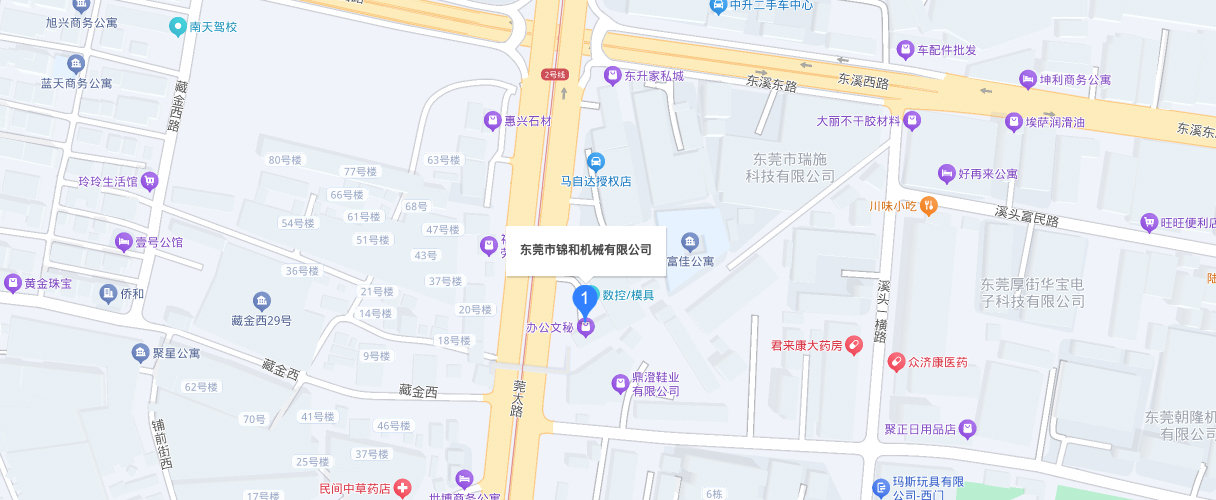Open the 东升家私城 store marker
1216x500 pixels.
tap(613, 75)
